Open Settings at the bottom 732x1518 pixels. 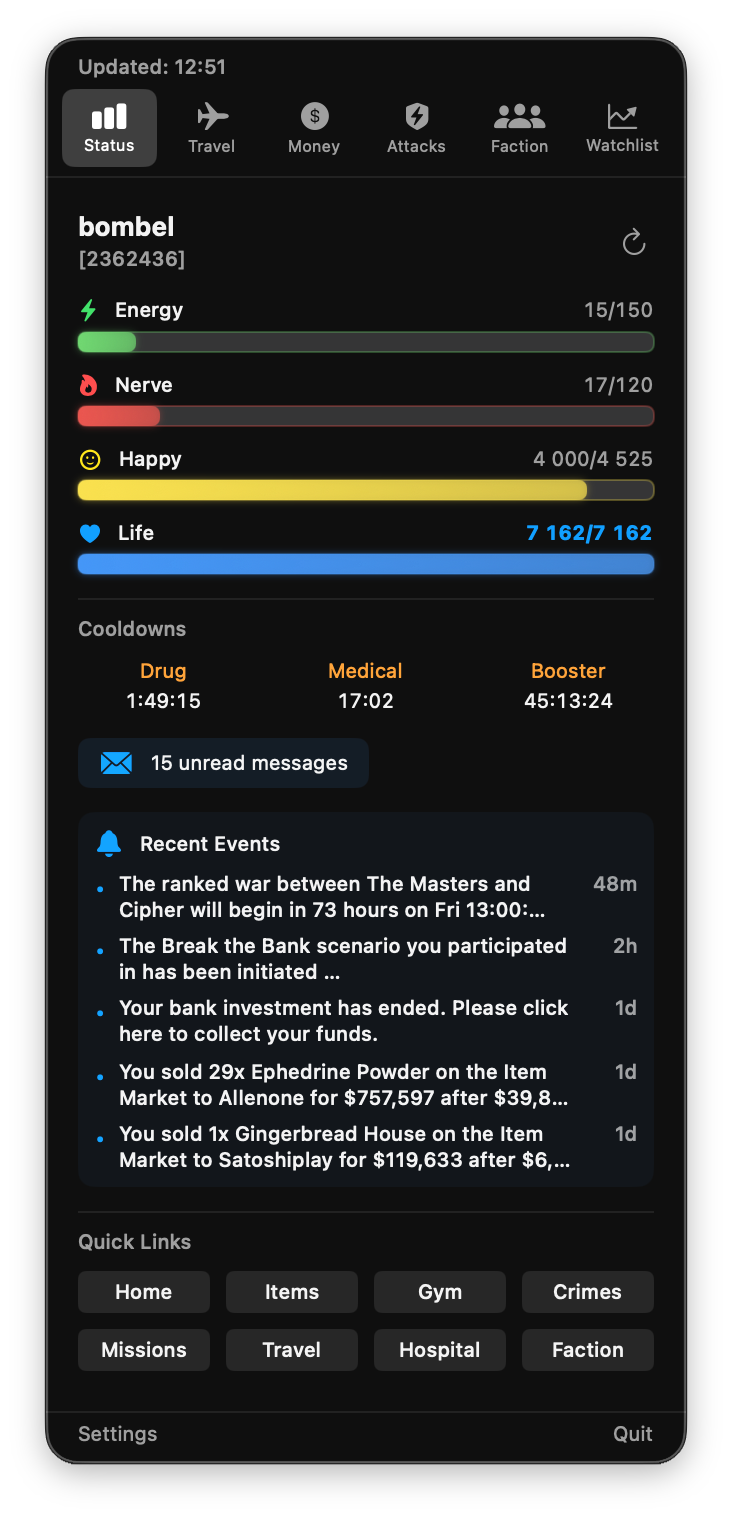tap(117, 1433)
